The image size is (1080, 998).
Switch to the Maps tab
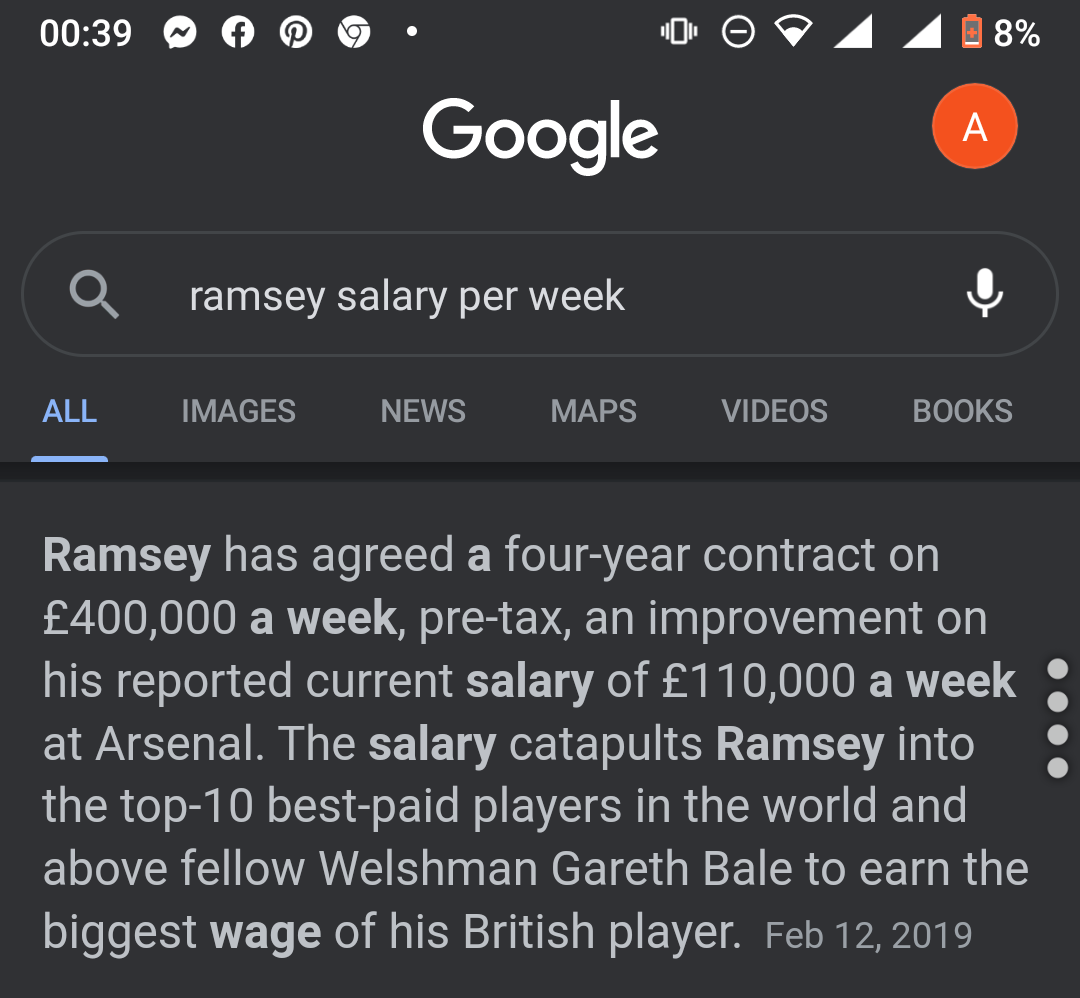click(x=593, y=411)
